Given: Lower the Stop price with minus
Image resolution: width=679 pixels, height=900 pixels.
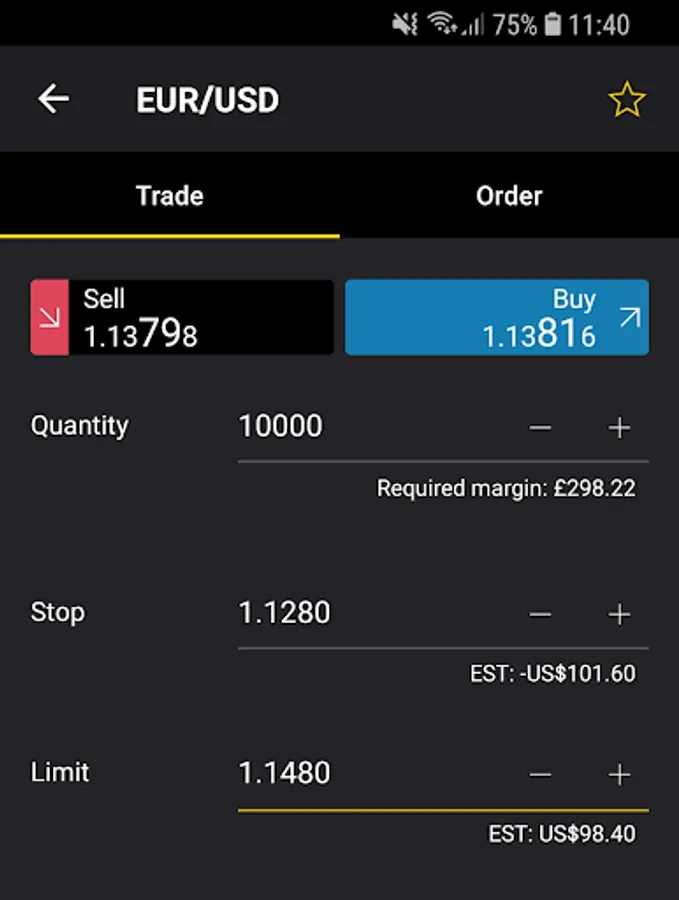Looking at the screenshot, I should tap(540, 614).
